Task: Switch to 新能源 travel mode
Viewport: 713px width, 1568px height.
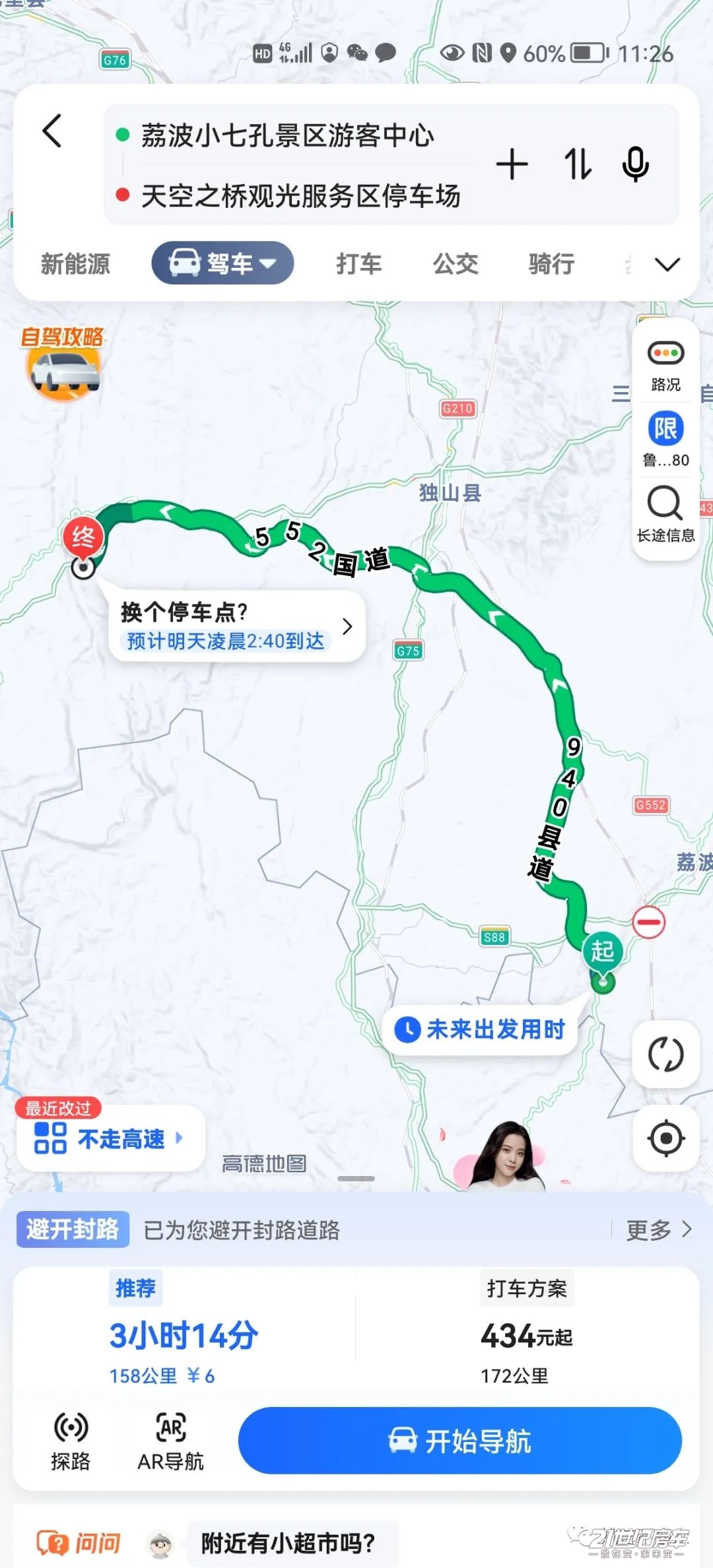Action: click(75, 264)
